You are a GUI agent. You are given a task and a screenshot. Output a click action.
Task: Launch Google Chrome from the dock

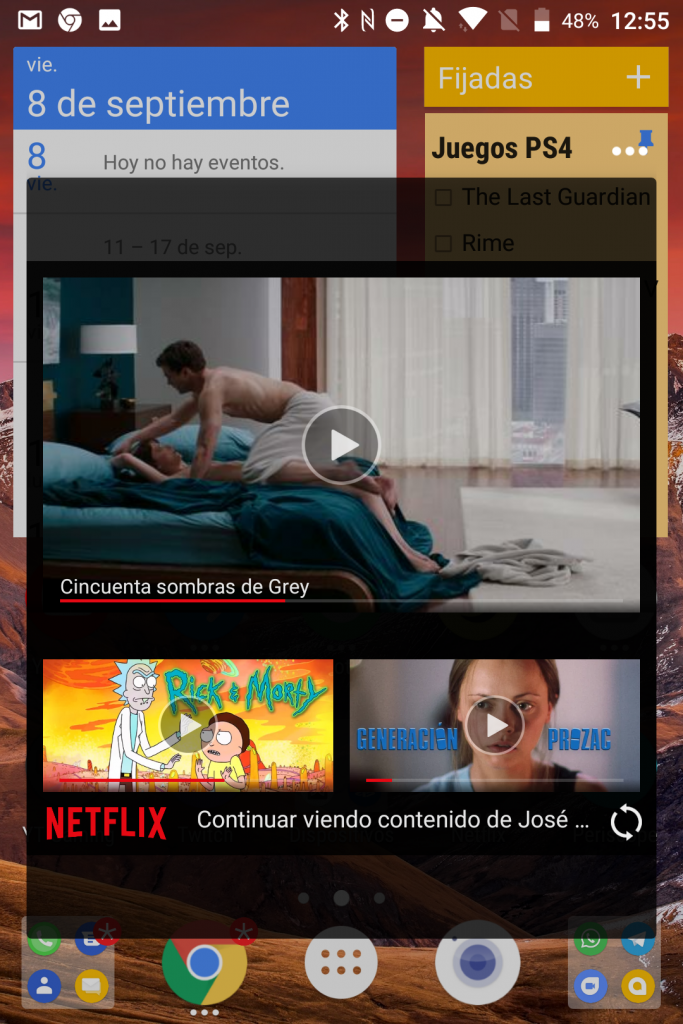pyautogui.click(x=204, y=962)
